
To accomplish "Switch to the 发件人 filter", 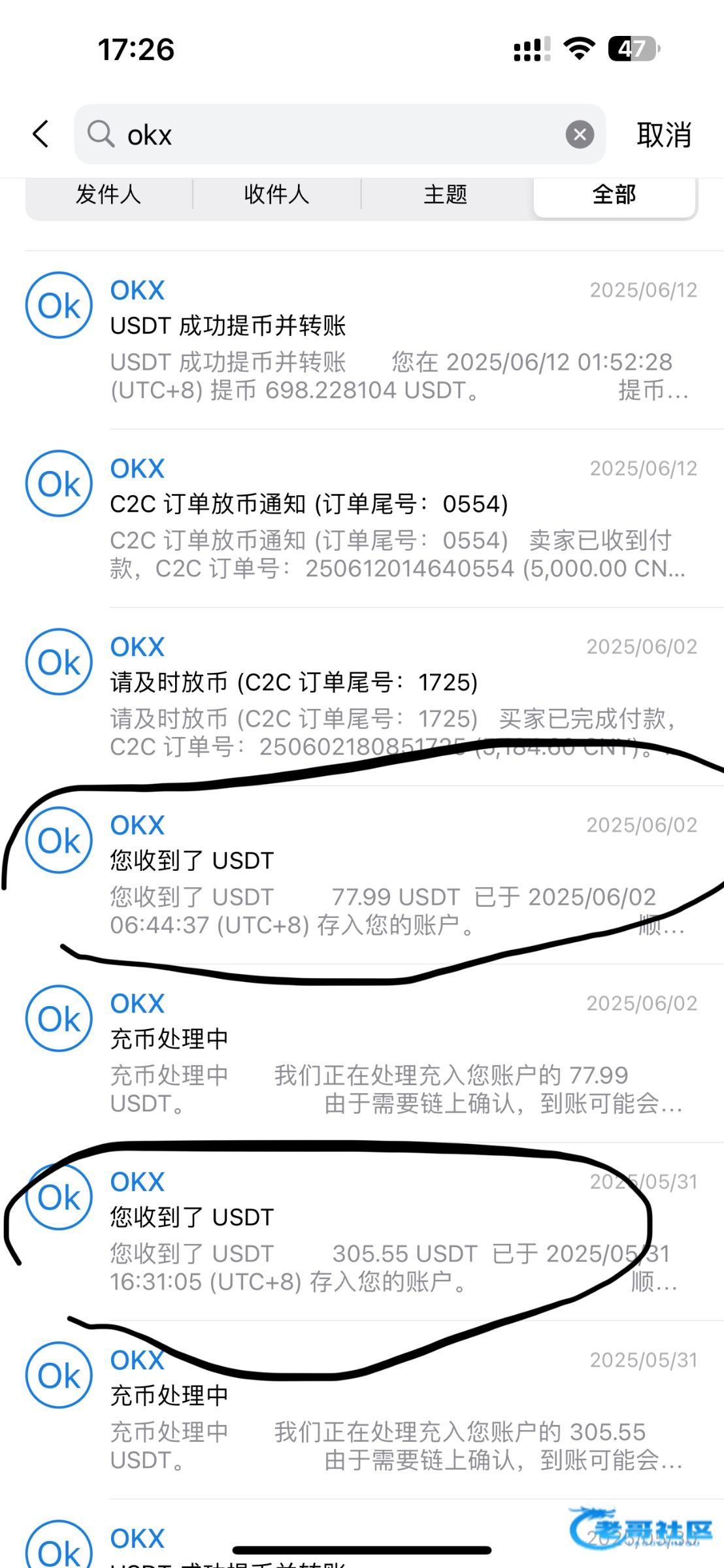I will [108, 195].
